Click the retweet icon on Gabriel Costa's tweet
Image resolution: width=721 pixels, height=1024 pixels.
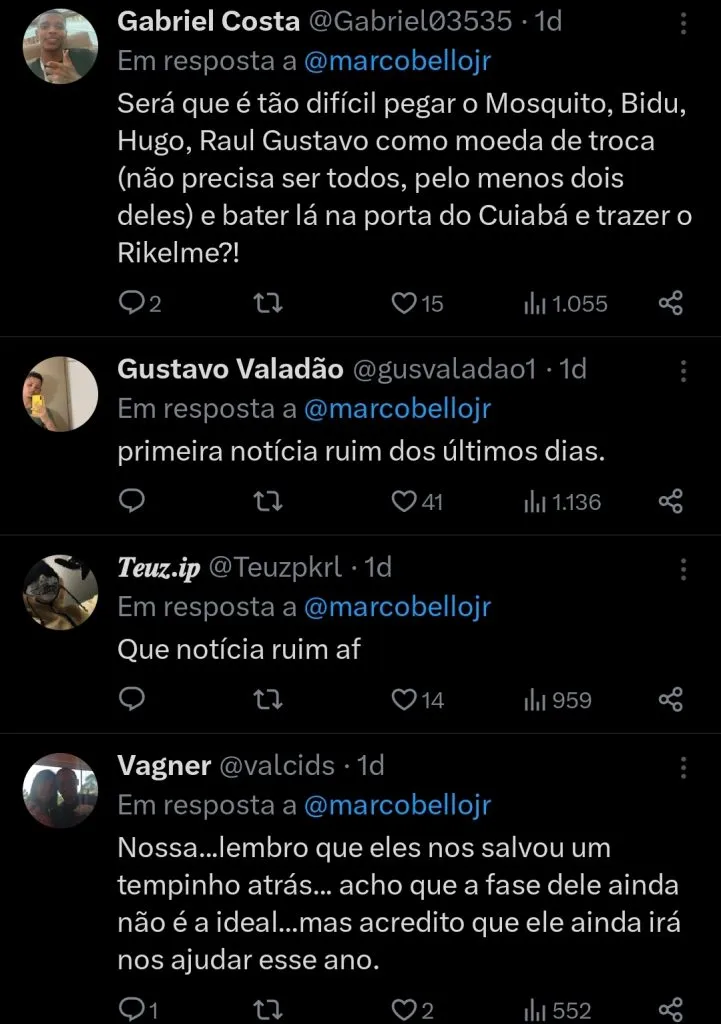coord(266,303)
